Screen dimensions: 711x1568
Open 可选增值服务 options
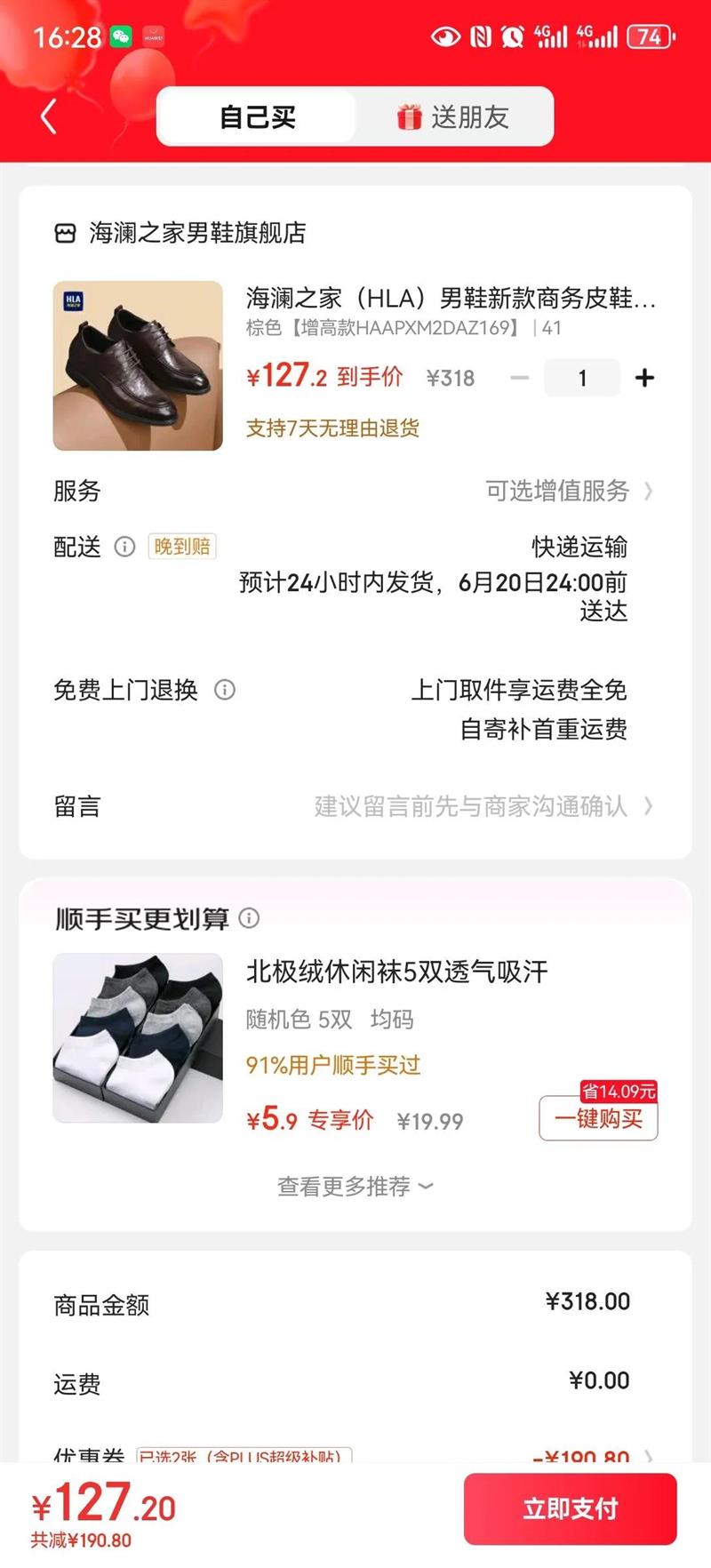click(569, 491)
